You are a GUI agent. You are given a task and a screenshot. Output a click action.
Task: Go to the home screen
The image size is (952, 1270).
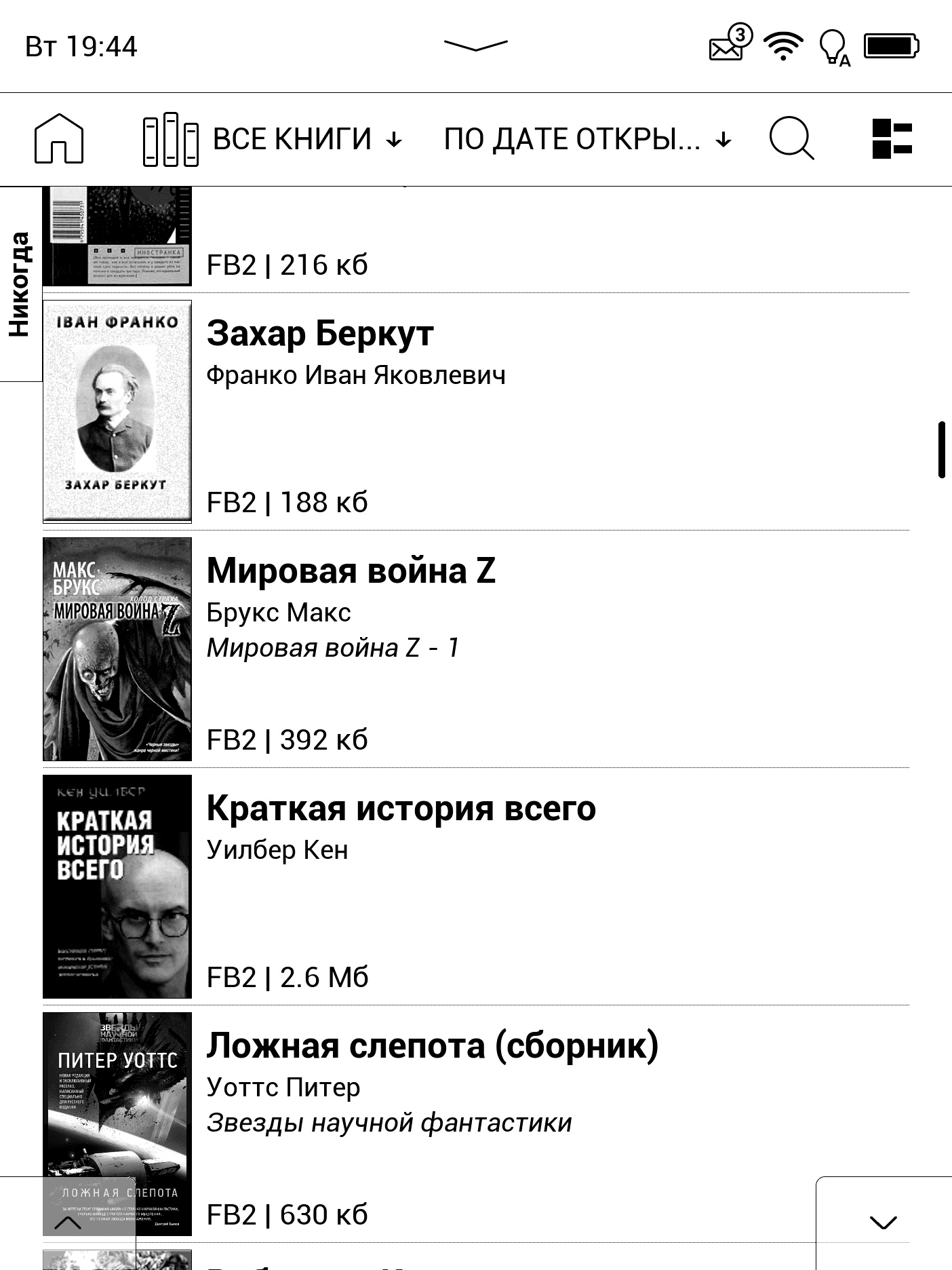(x=59, y=139)
